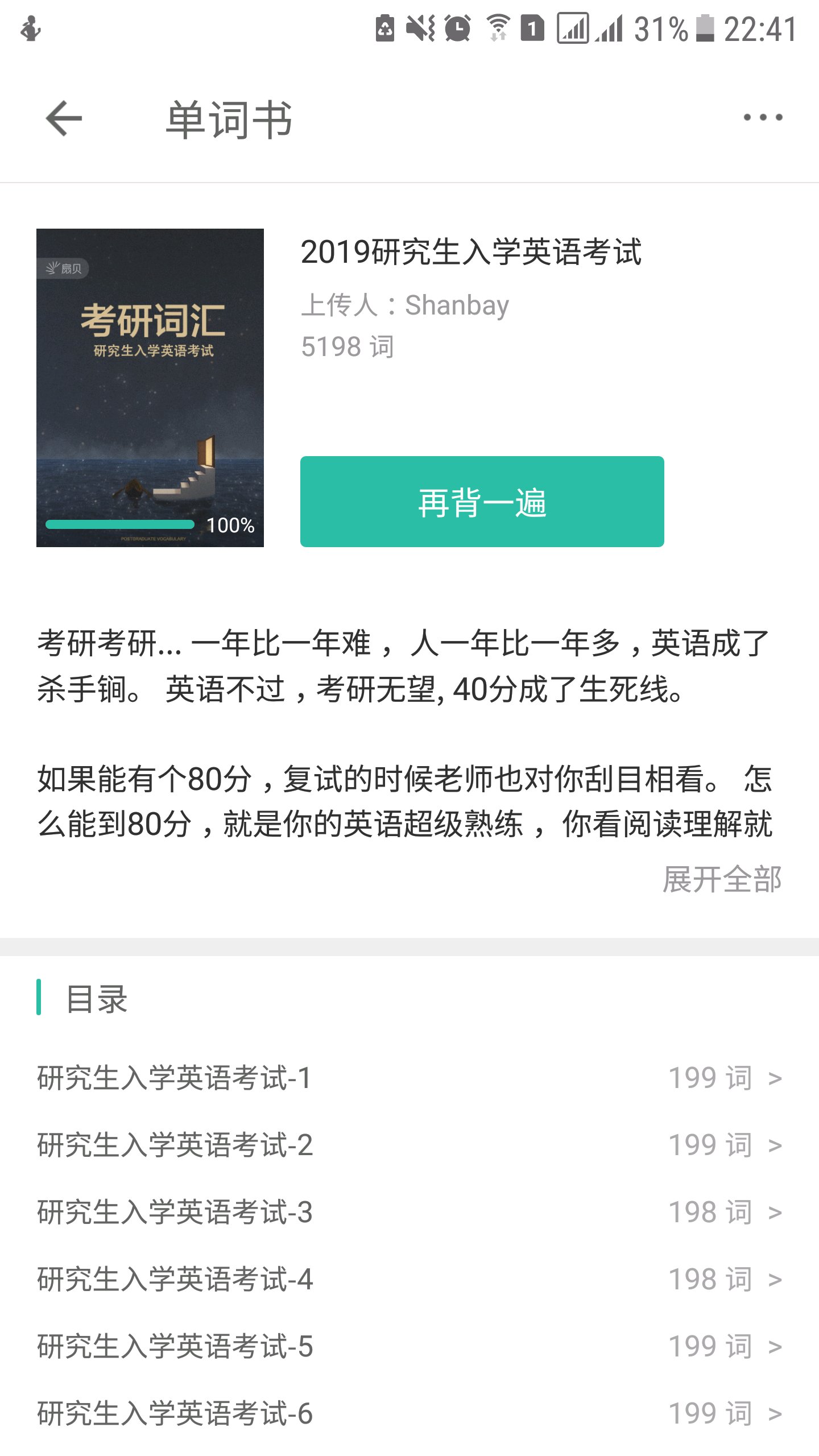Open 研究生入学英语考试-1 word list
The image size is (819, 1456).
[409, 1078]
